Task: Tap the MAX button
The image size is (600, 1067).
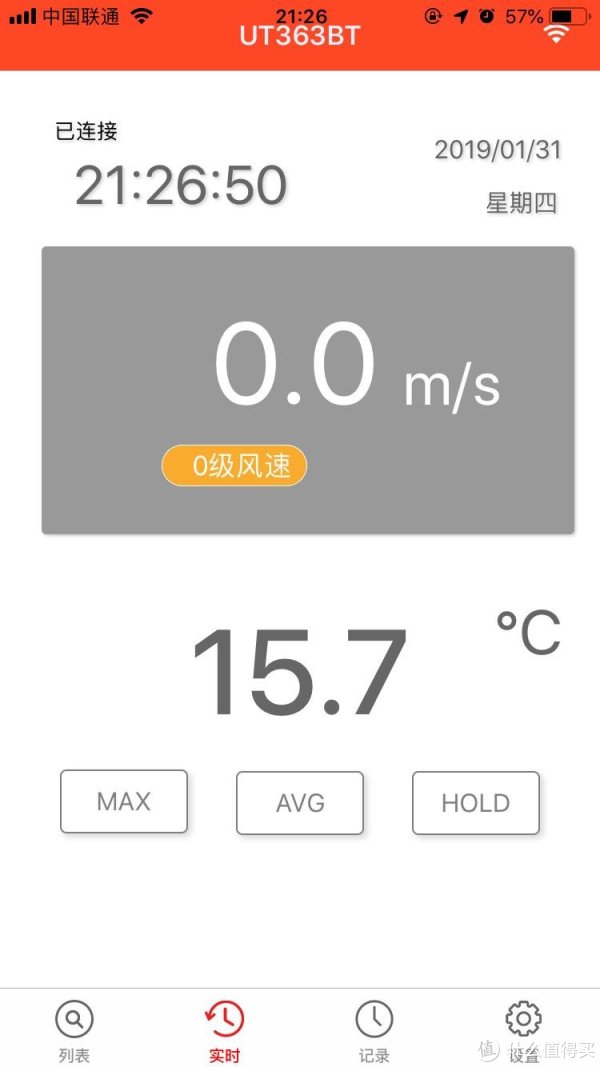Action: [x=124, y=802]
